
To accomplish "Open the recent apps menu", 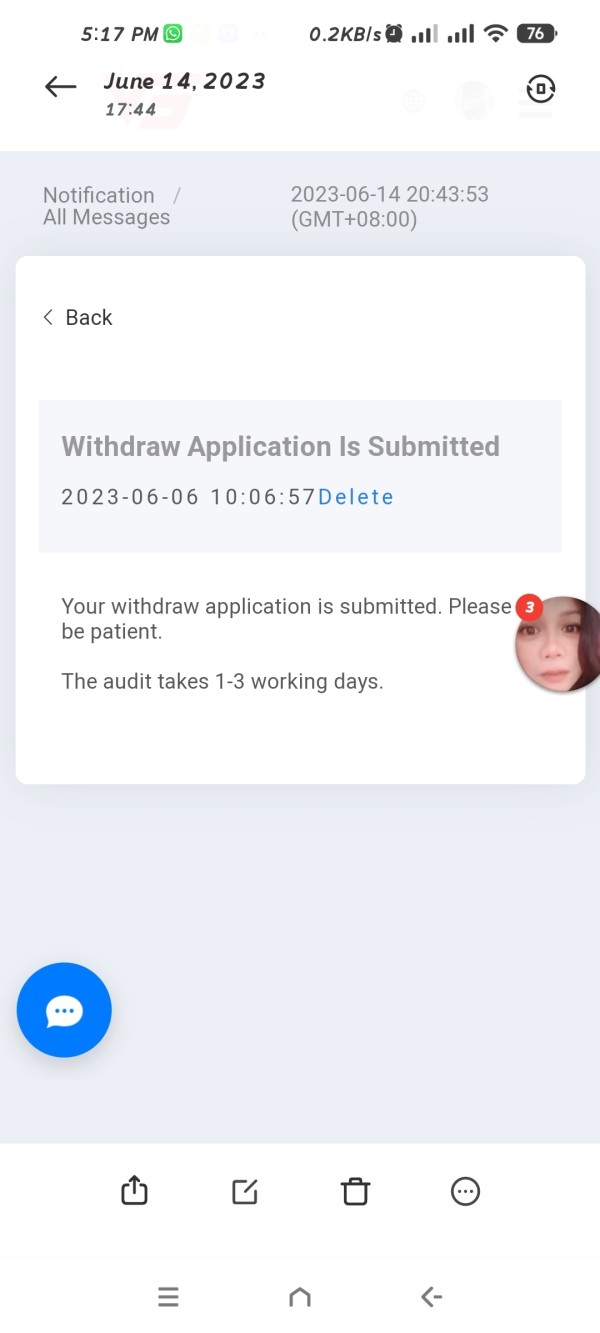I will [168, 1297].
